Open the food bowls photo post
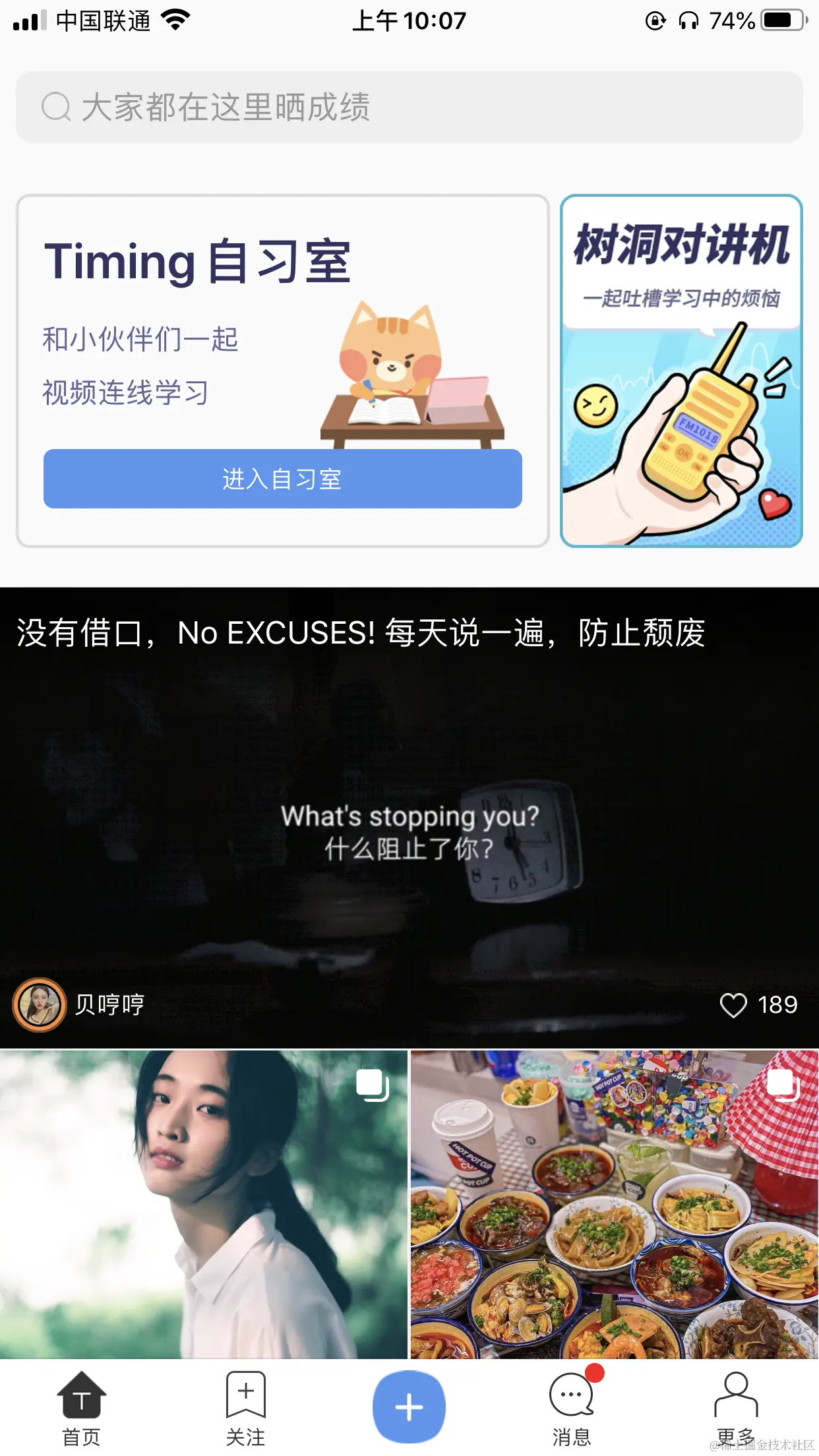The image size is (819, 1456). tap(615, 1204)
